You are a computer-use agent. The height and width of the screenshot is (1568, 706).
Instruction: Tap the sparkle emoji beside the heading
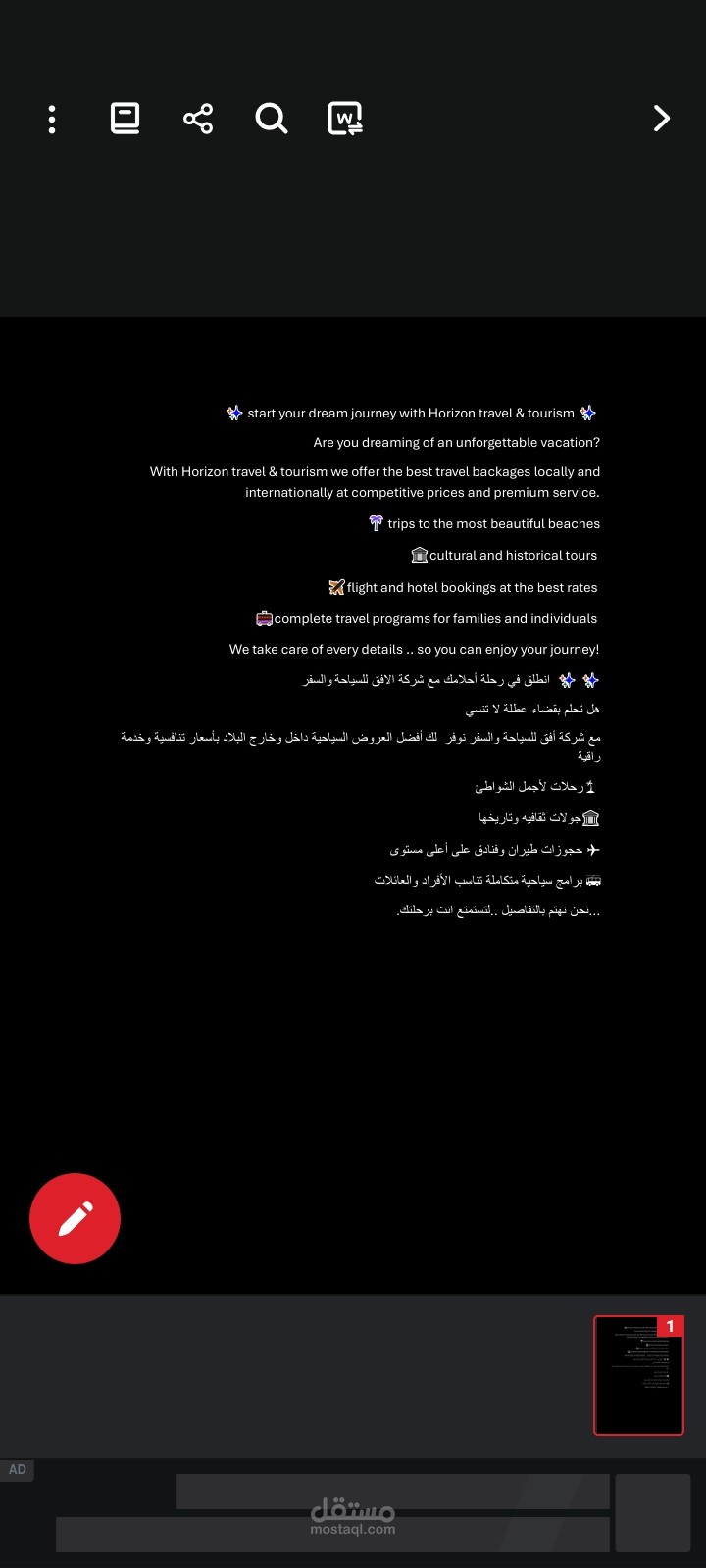click(234, 413)
